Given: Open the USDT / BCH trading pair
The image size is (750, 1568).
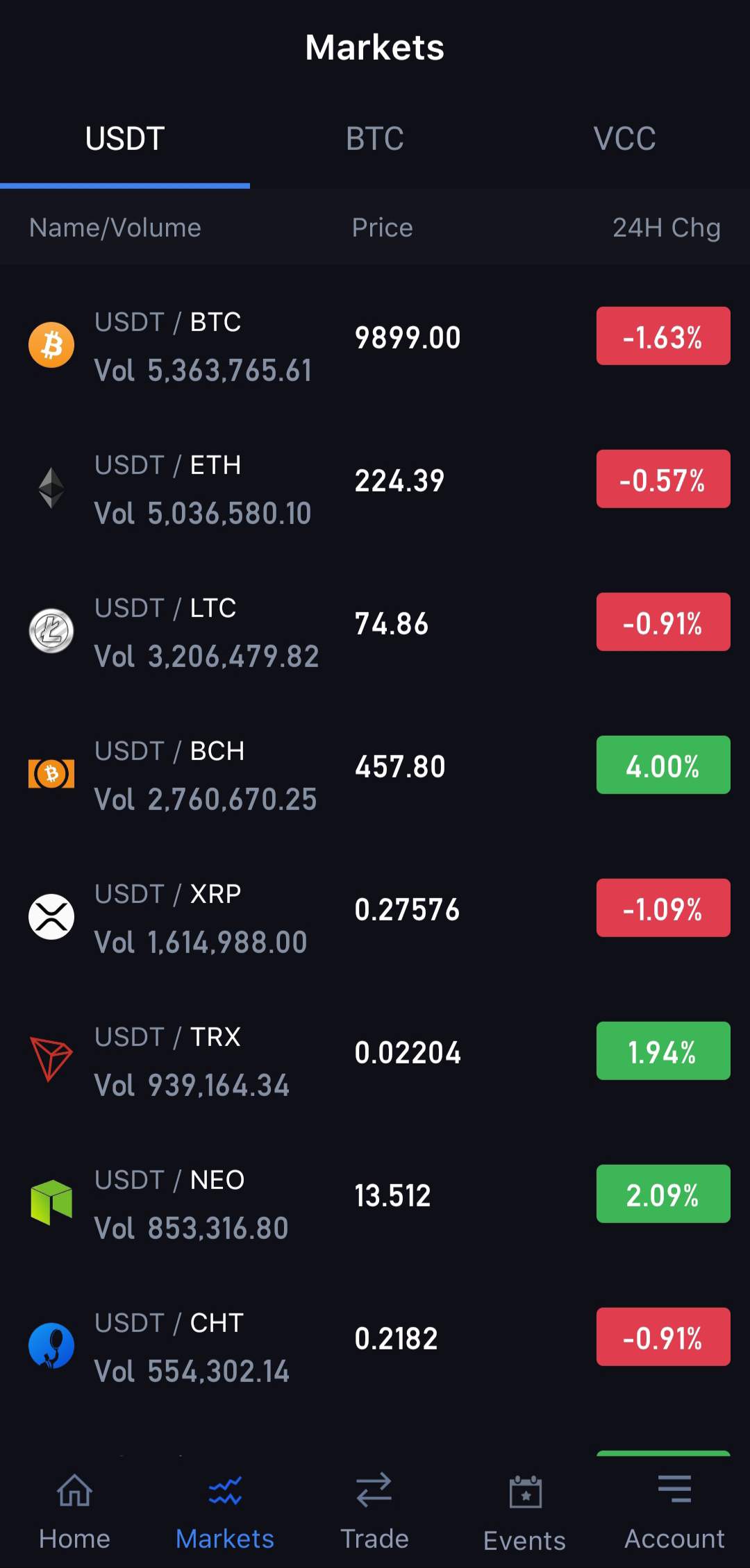Looking at the screenshot, I should [375, 774].
